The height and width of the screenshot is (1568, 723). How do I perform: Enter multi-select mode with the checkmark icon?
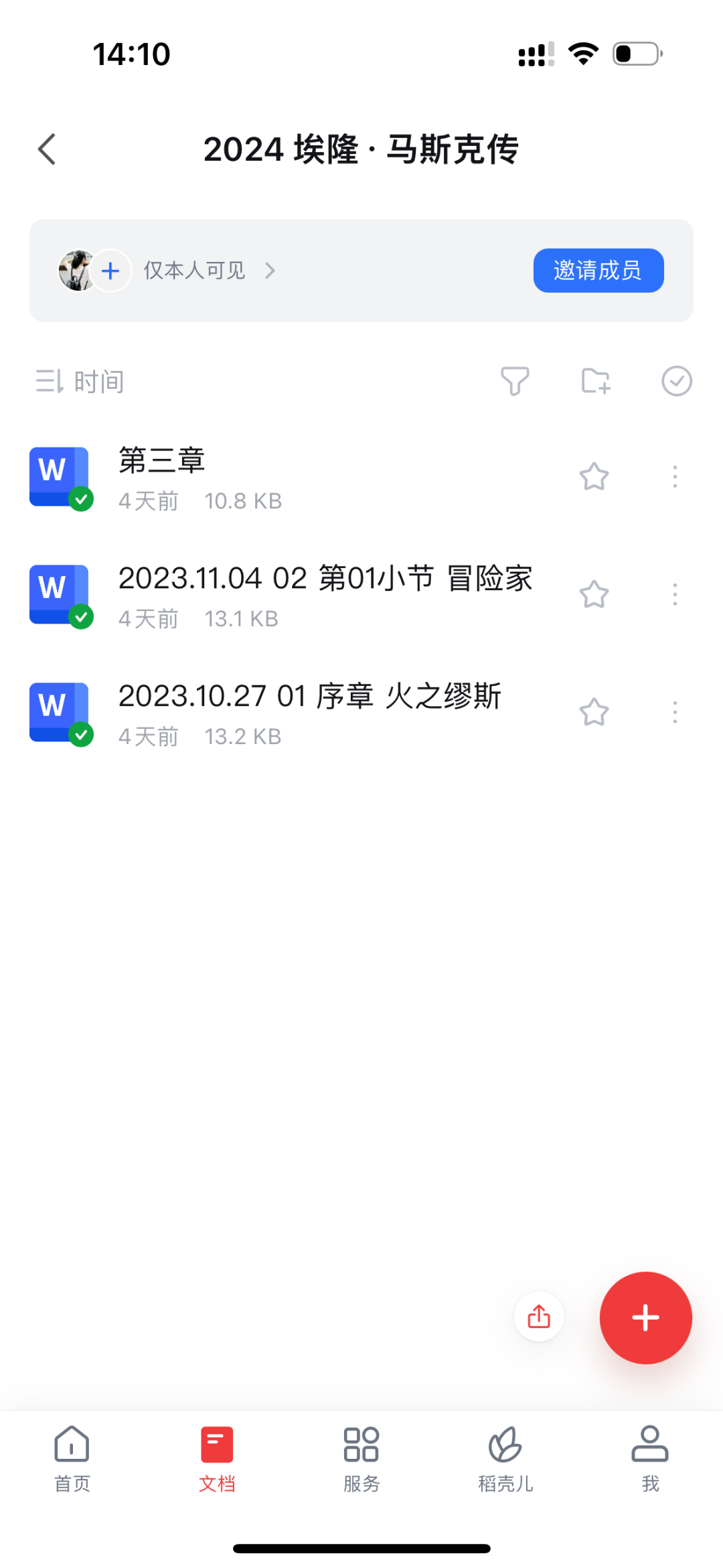pos(676,380)
